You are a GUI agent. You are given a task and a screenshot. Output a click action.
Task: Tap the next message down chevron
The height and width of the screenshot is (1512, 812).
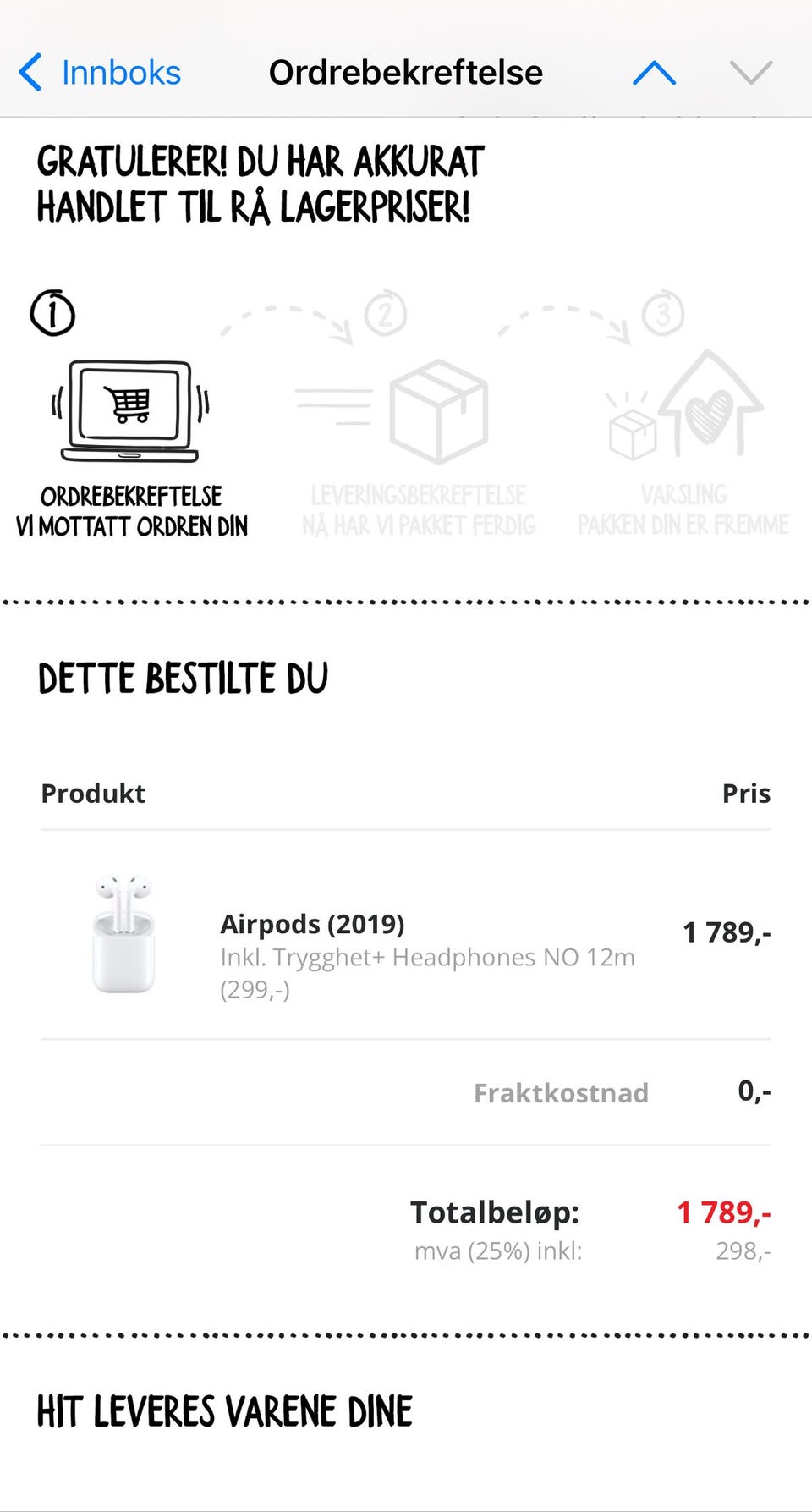tap(751, 73)
